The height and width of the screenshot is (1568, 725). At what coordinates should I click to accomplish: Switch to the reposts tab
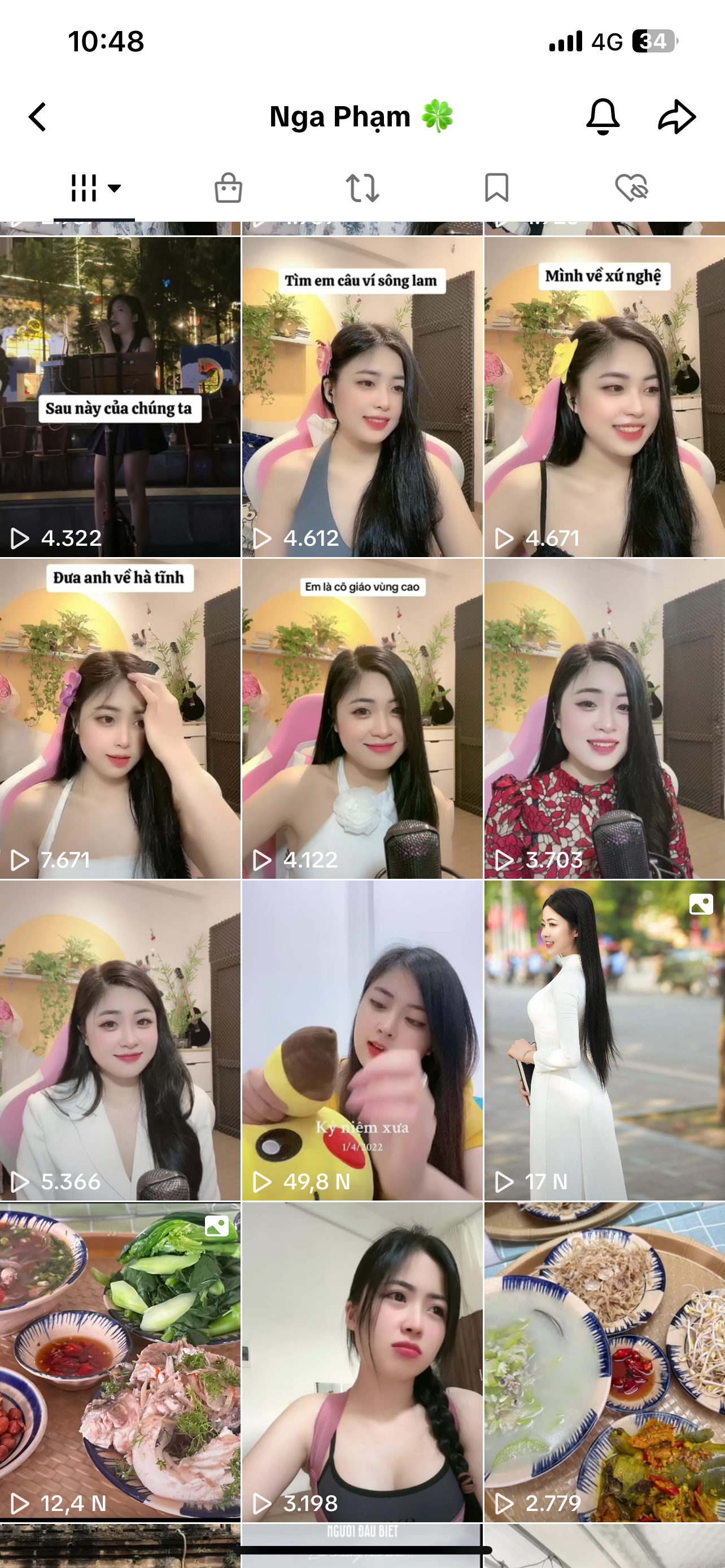coord(362,188)
